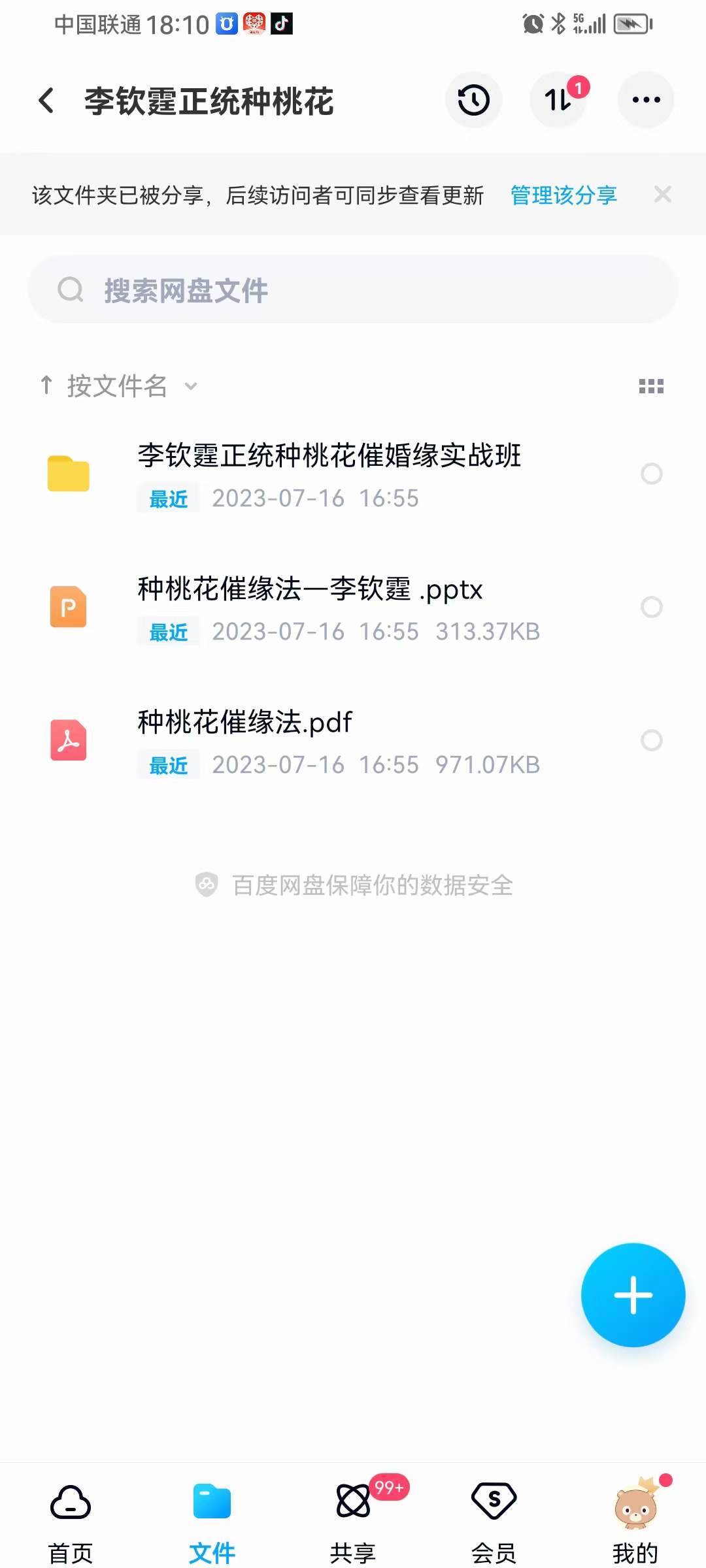
Task: Tap the search bar 搜索网盘文件
Action: tap(353, 289)
